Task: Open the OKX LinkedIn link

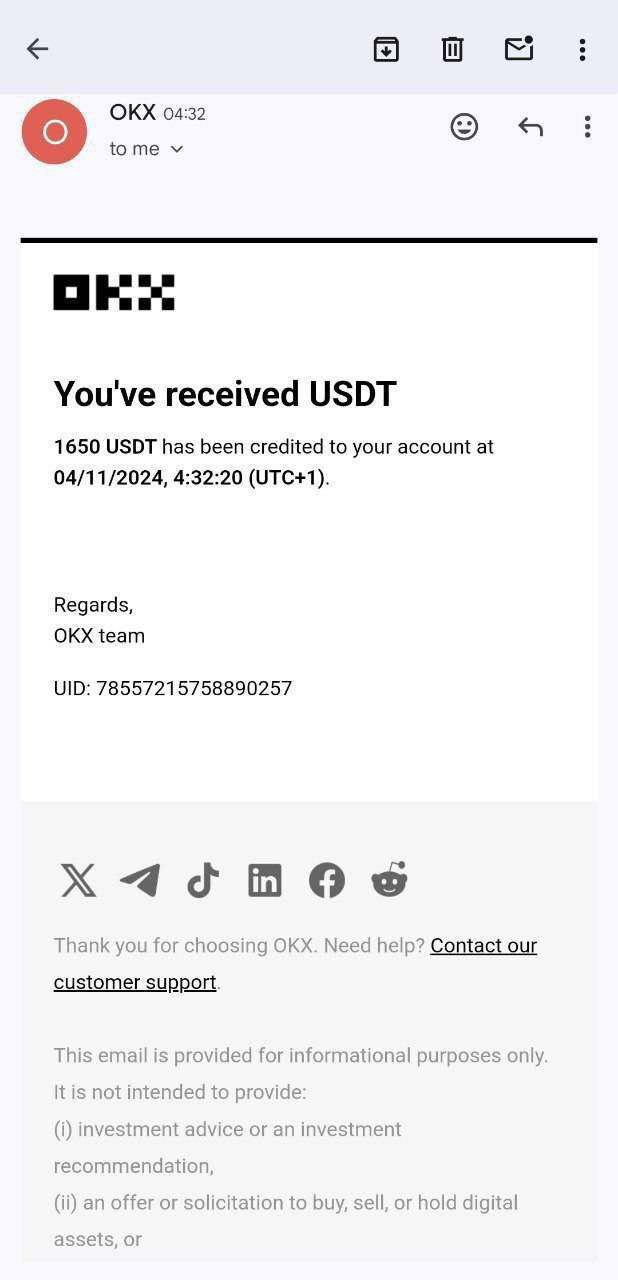Action: tap(265, 880)
